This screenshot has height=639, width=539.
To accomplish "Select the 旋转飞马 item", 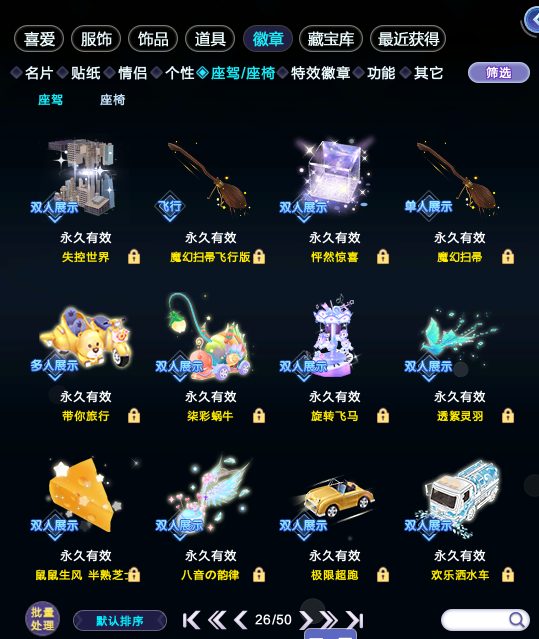I will pyautogui.click(x=334, y=360).
